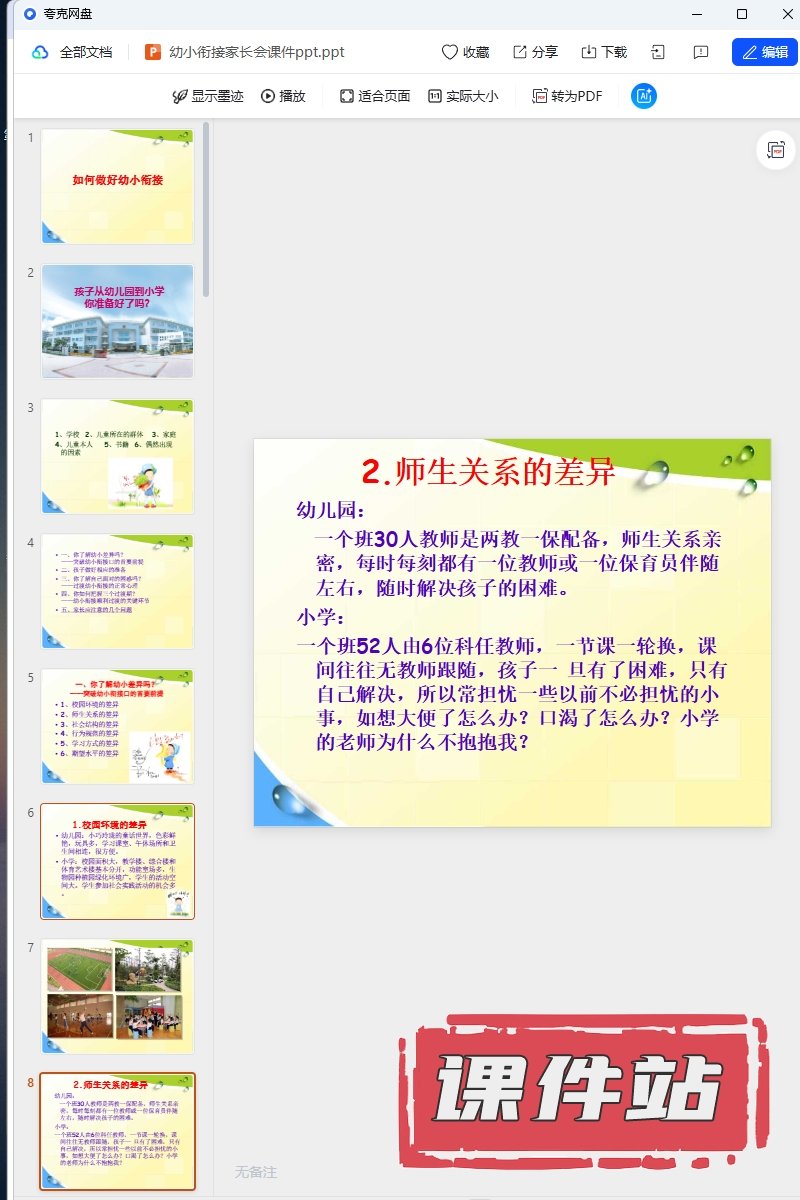Open the floating PDF tool icon

click(x=776, y=149)
